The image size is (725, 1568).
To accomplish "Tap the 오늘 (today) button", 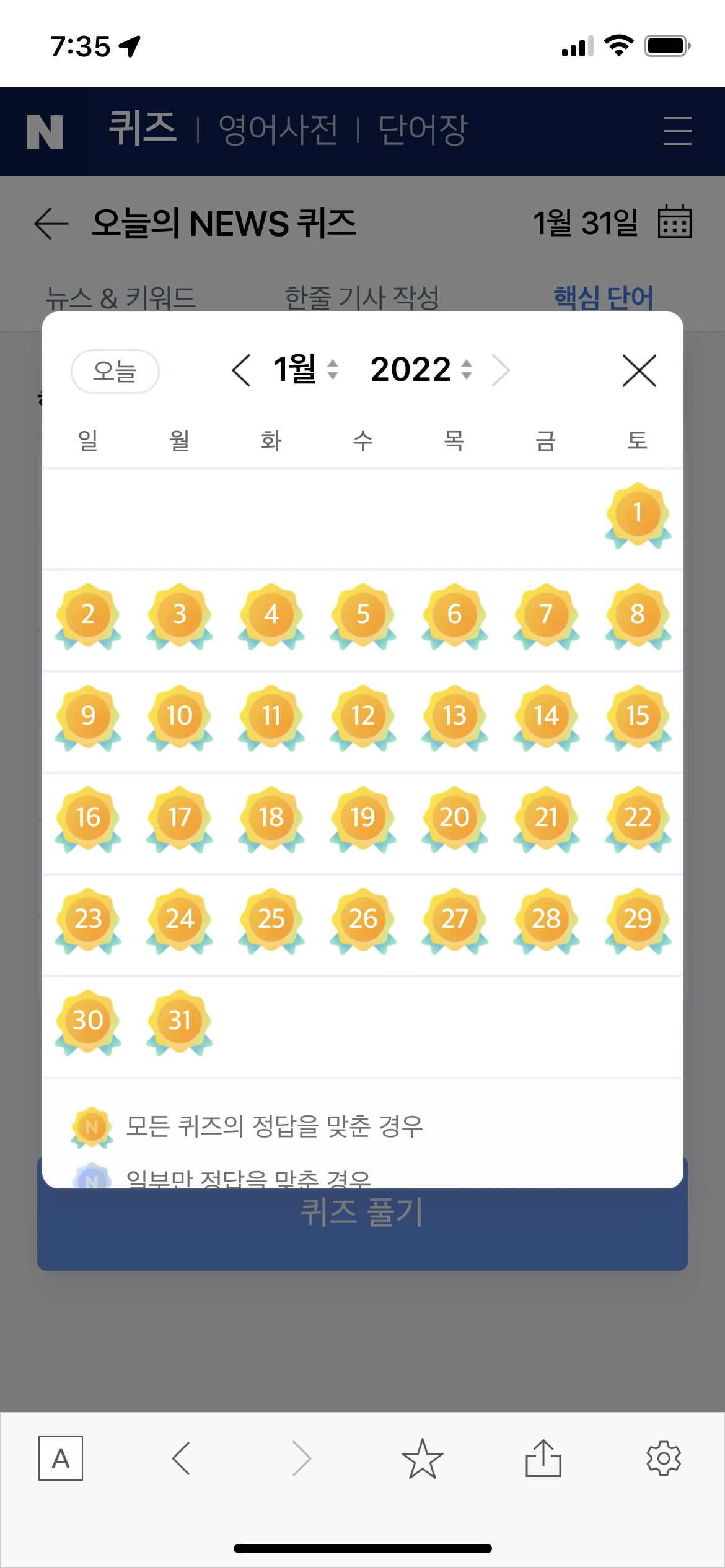I will coord(115,372).
